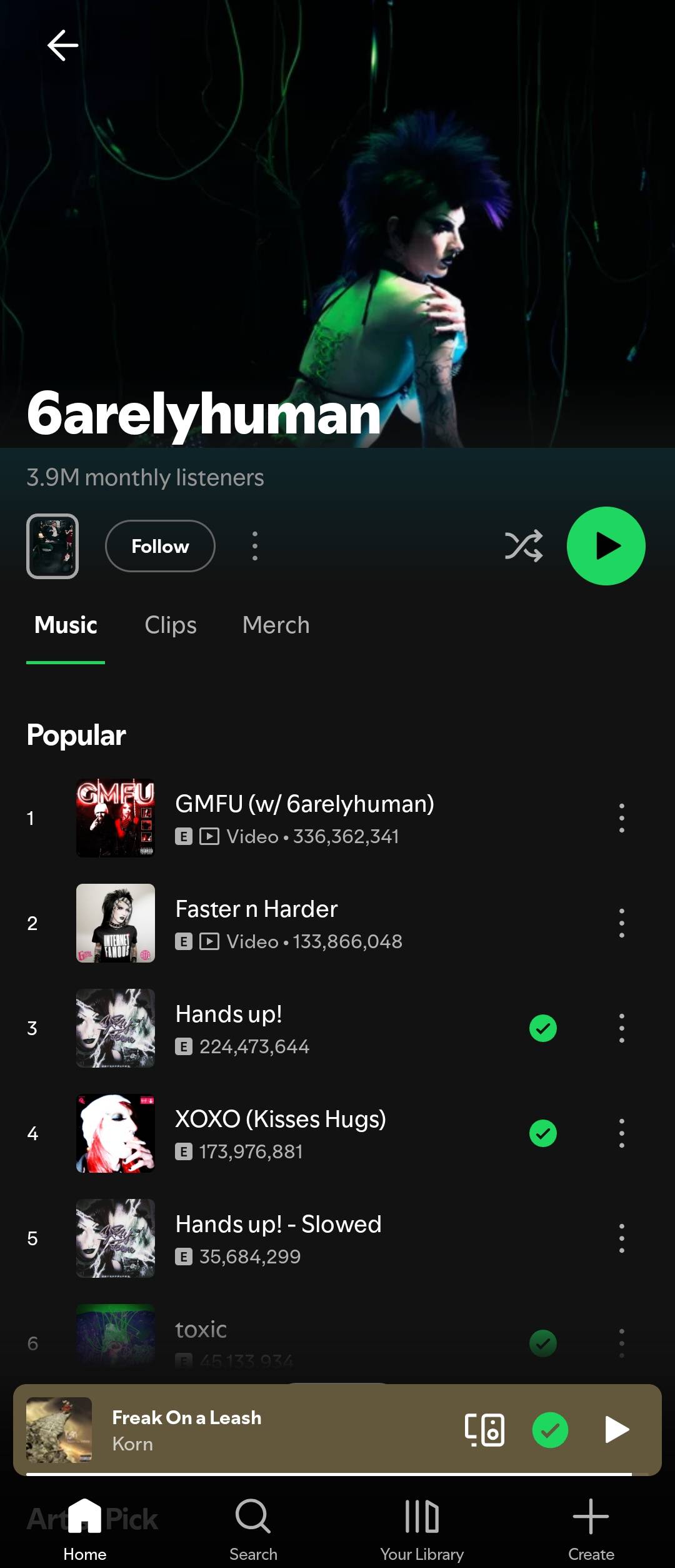Go back using the top-left arrow
This screenshot has width=675, height=1568.
click(x=62, y=45)
